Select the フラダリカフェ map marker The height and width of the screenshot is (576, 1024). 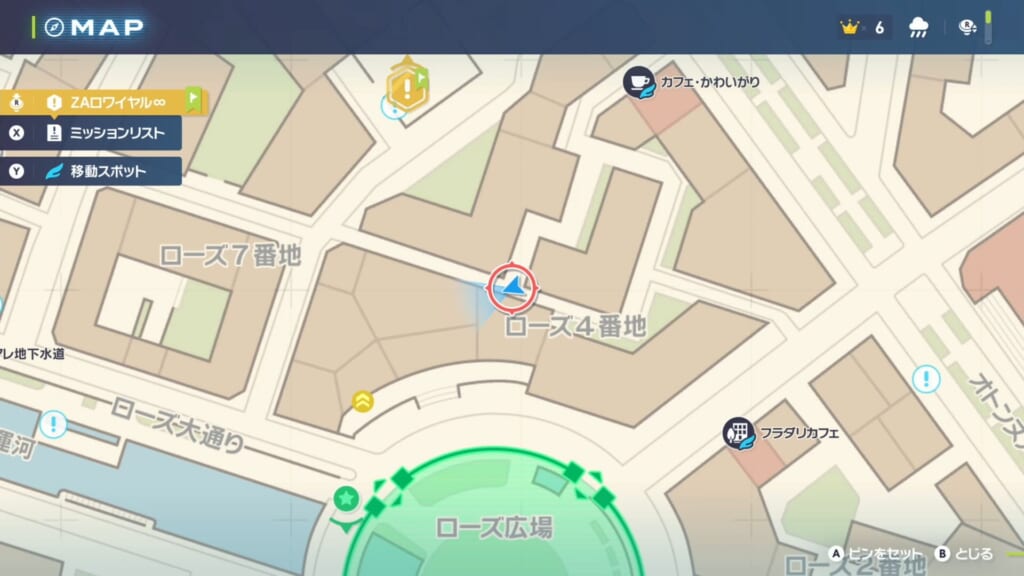[x=739, y=434]
